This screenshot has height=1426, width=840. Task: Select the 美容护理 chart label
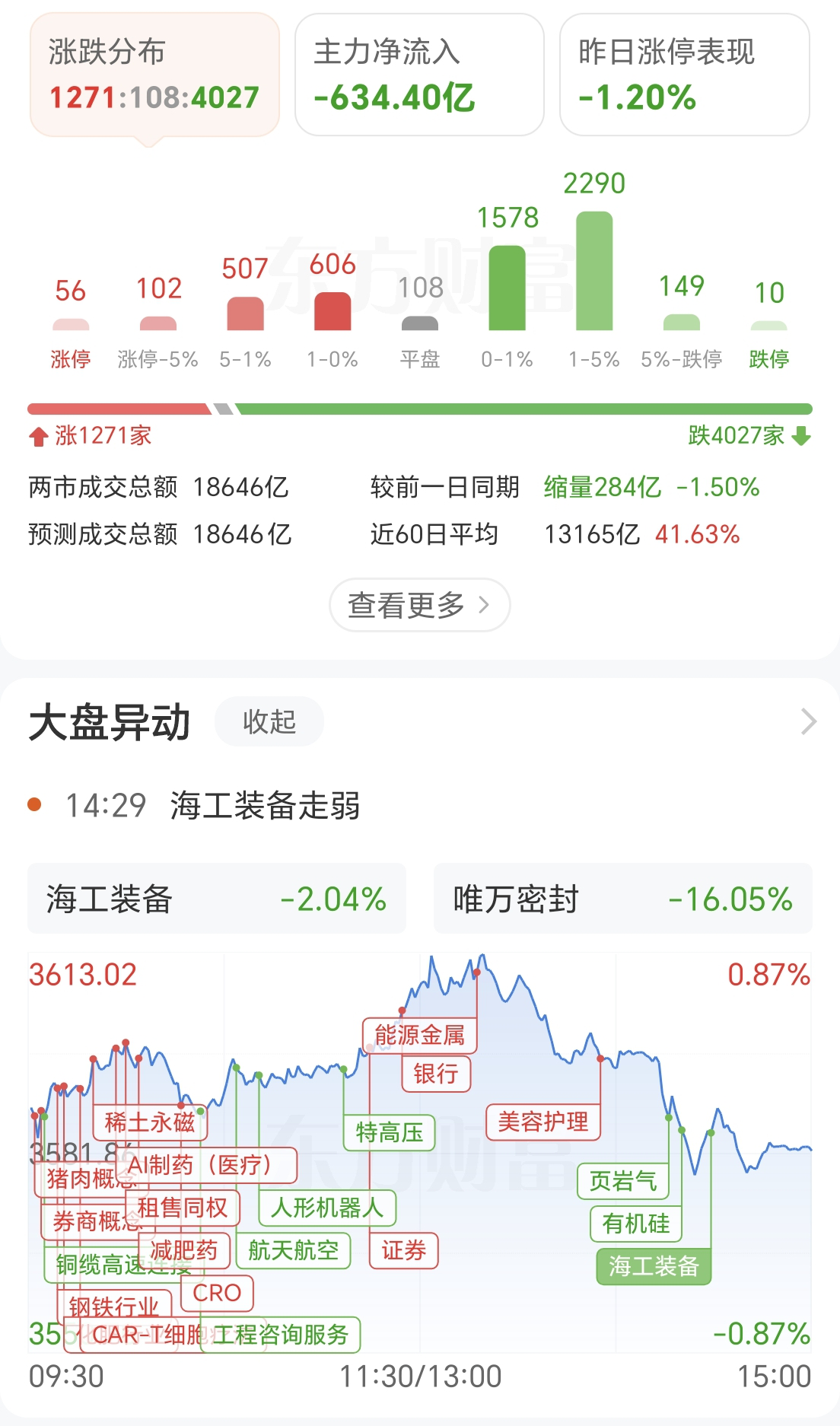point(543,1122)
